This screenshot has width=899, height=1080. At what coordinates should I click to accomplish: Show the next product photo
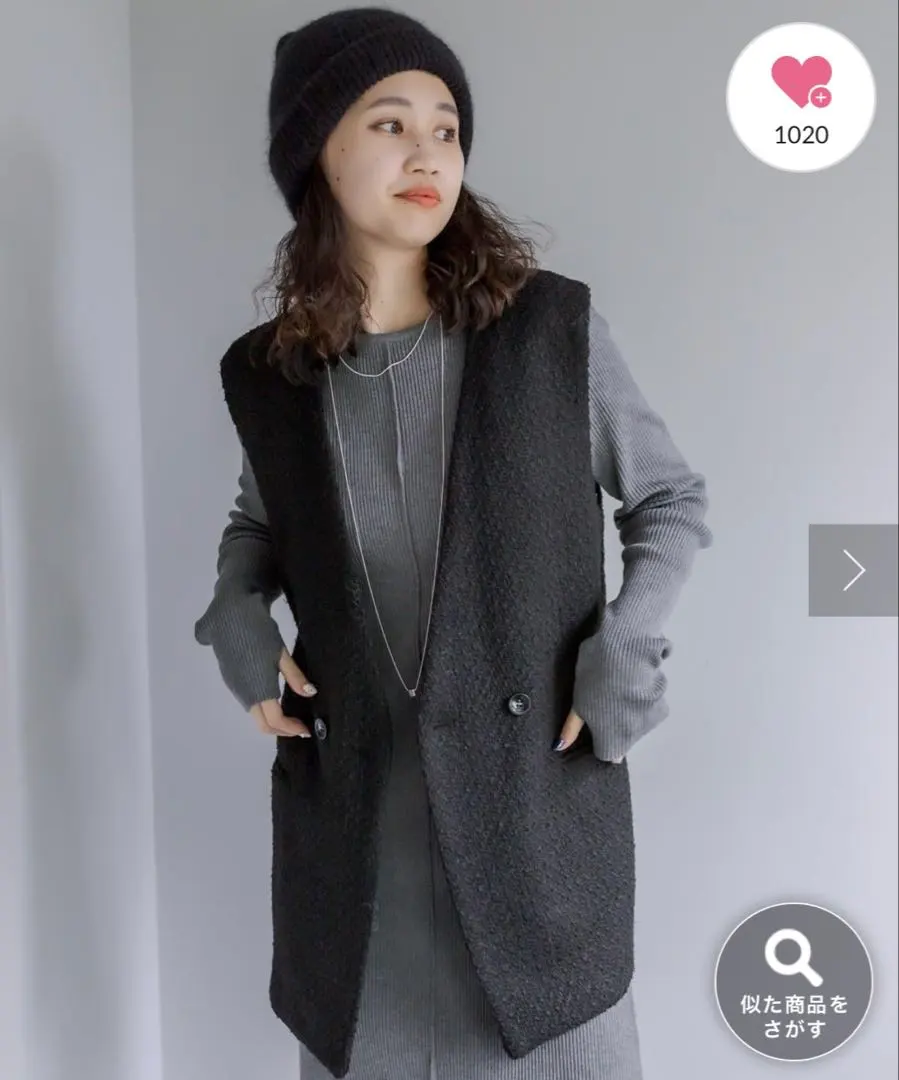coord(853,570)
